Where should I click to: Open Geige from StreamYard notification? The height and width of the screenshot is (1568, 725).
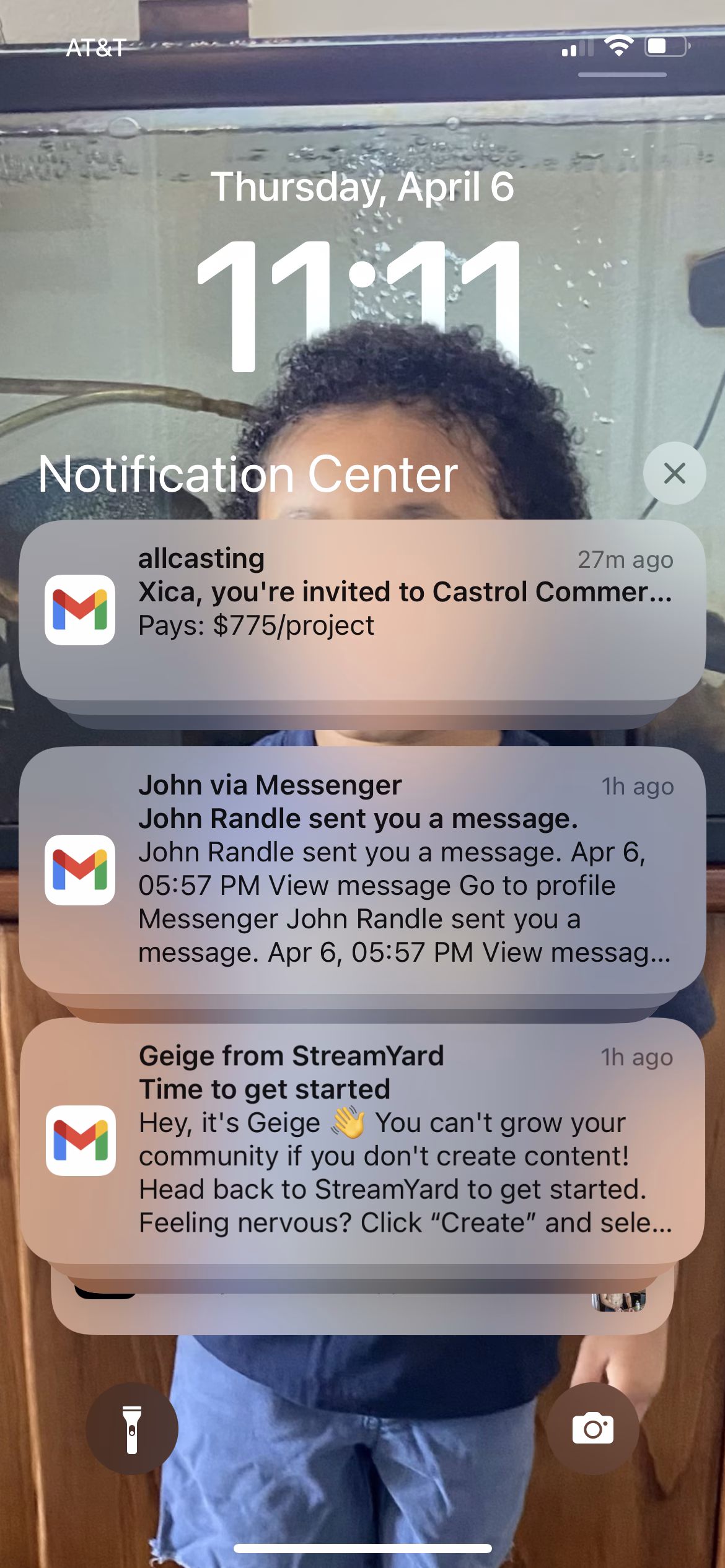(362, 1139)
